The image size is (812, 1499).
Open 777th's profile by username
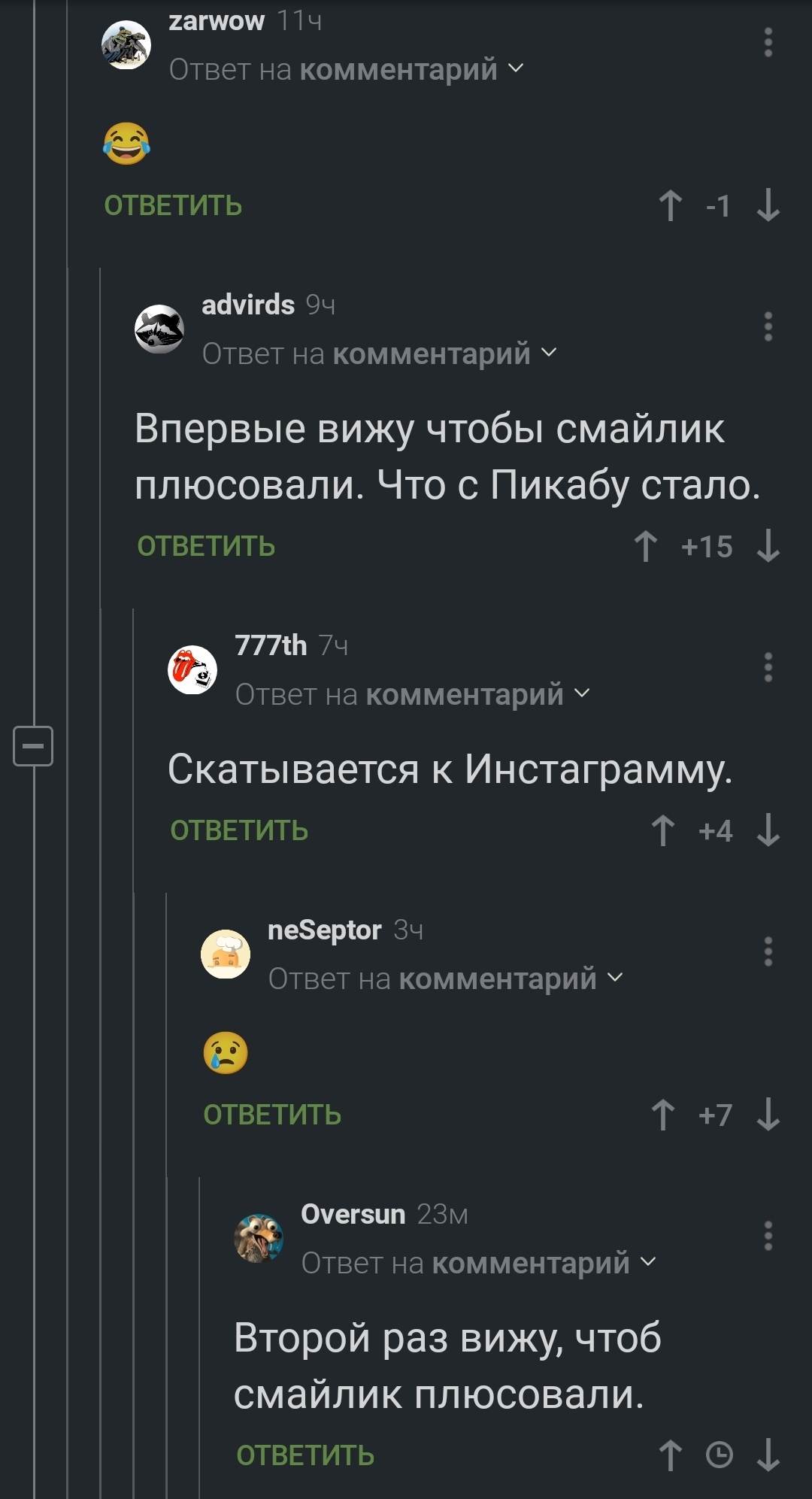click(x=271, y=645)
